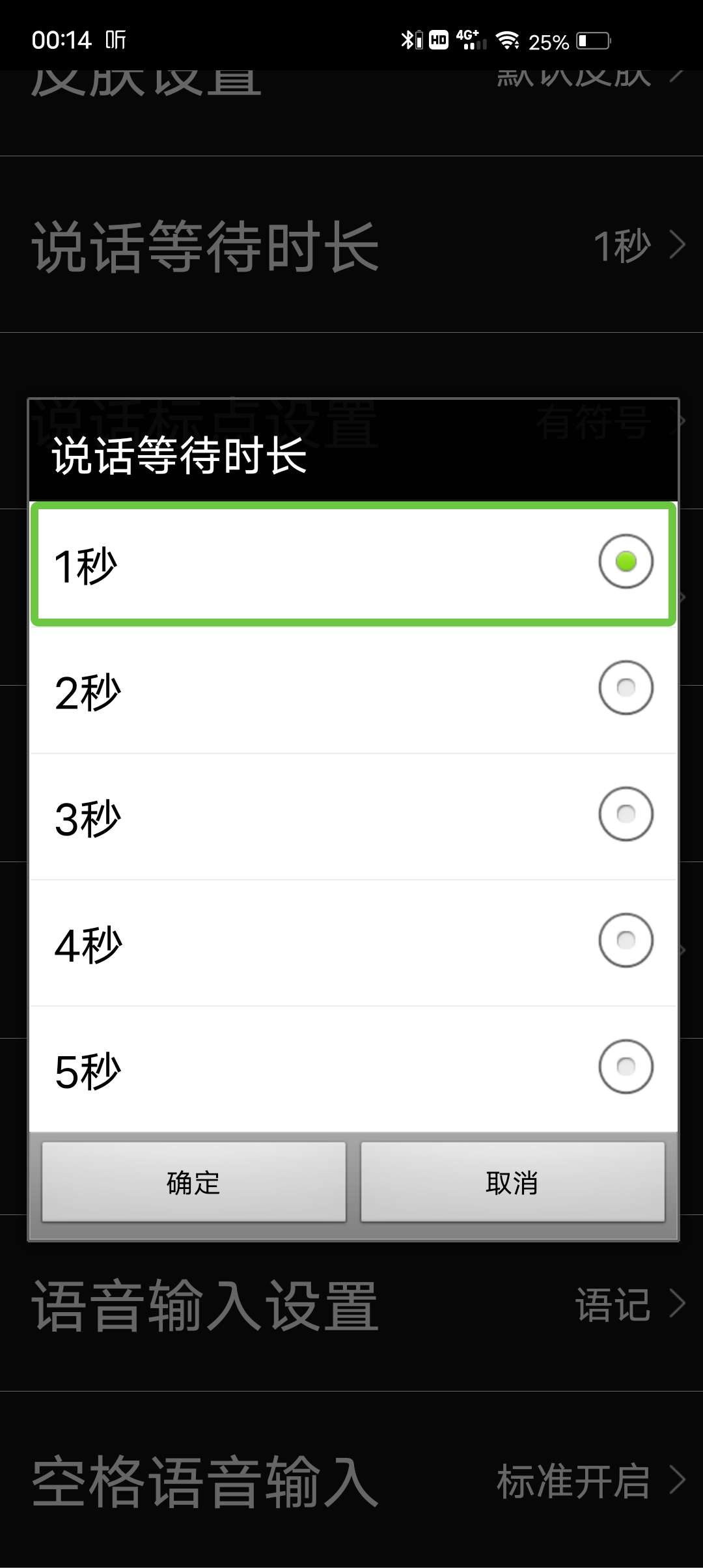Click the battery icon showing 25%
The width and height of the screenshot is (703, 1568).
click(x=594, y=39)
